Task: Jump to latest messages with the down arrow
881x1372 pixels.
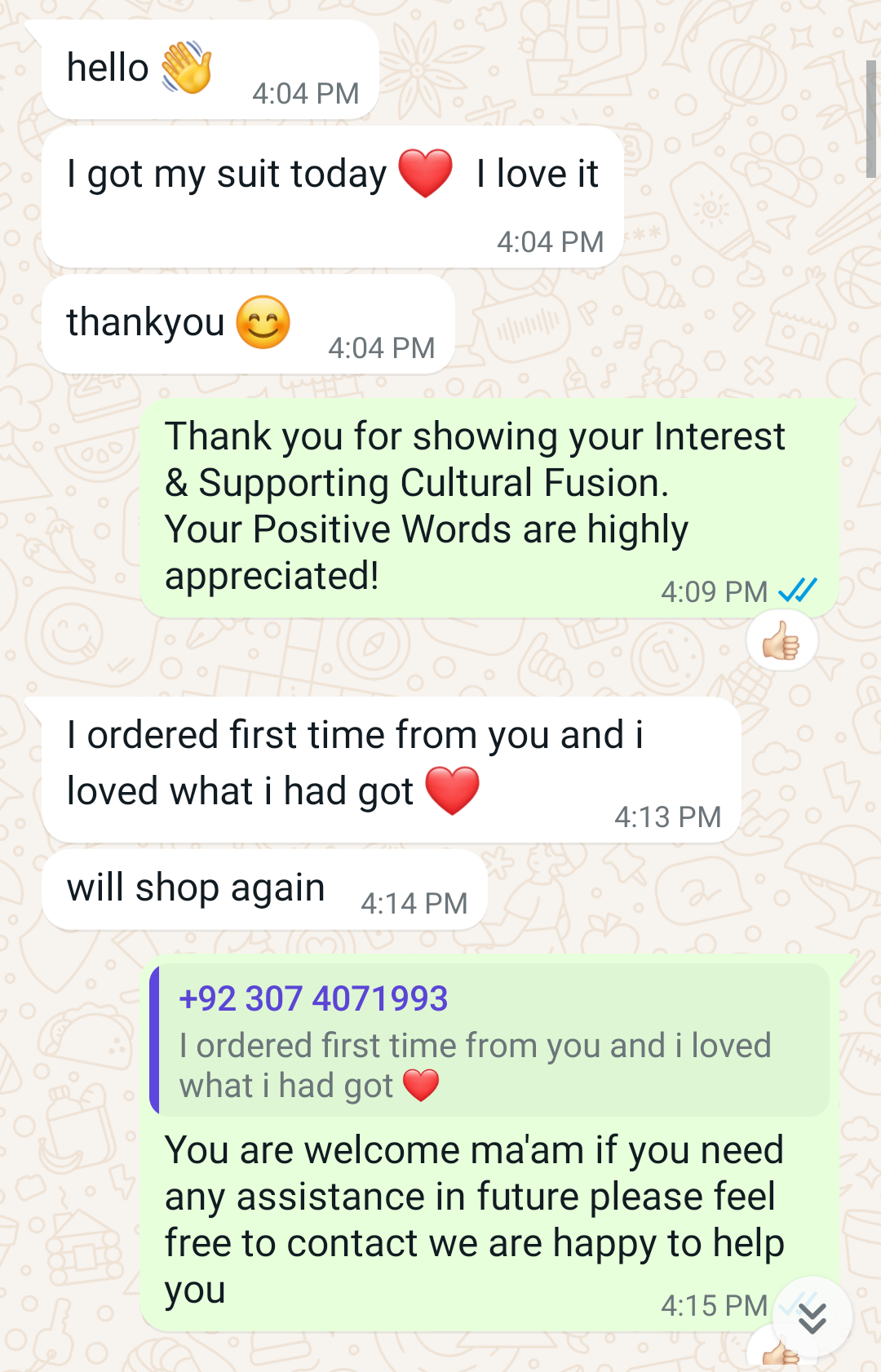Action: (812, 1317)
